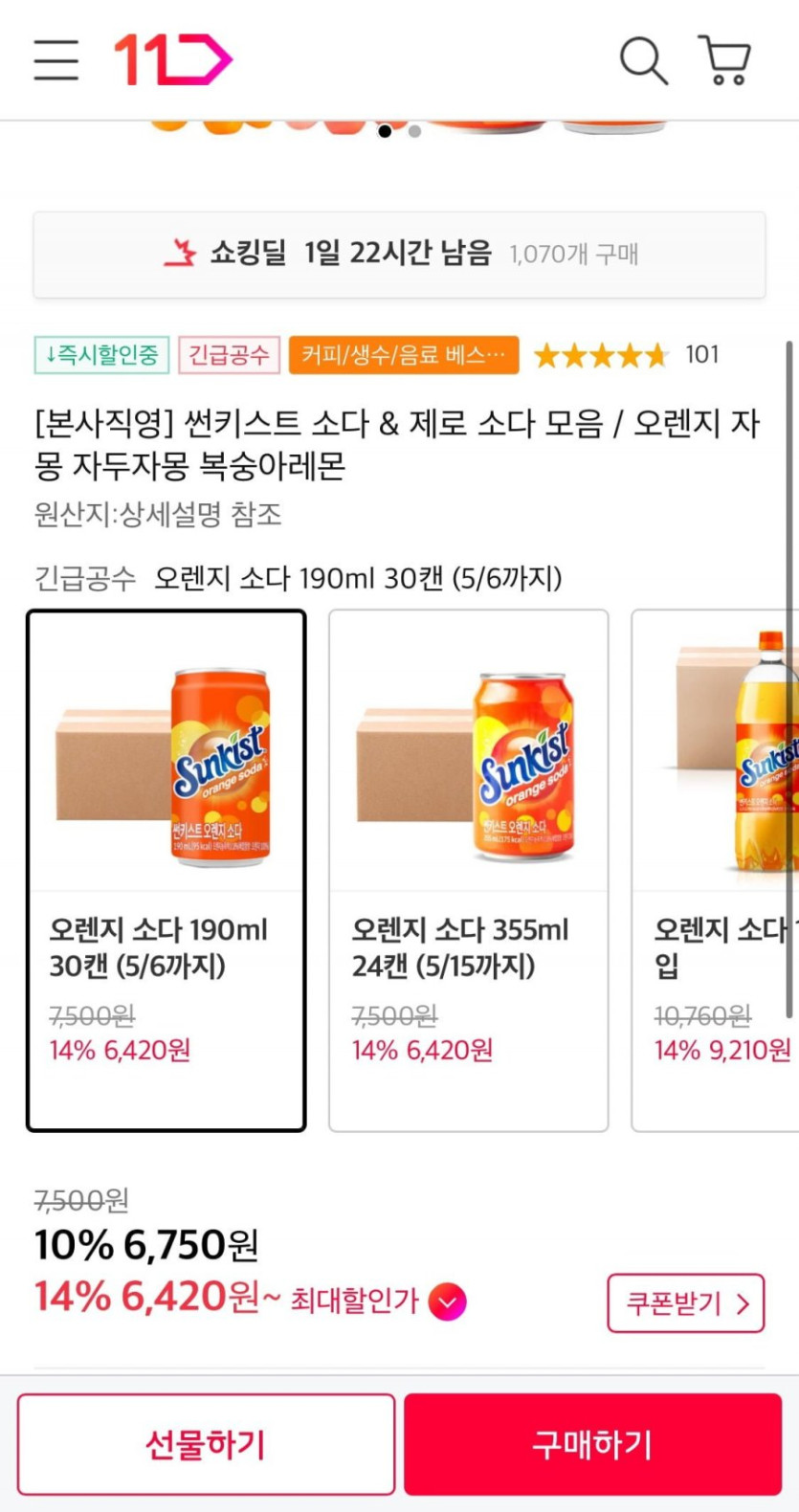Open the search icon

643,61
